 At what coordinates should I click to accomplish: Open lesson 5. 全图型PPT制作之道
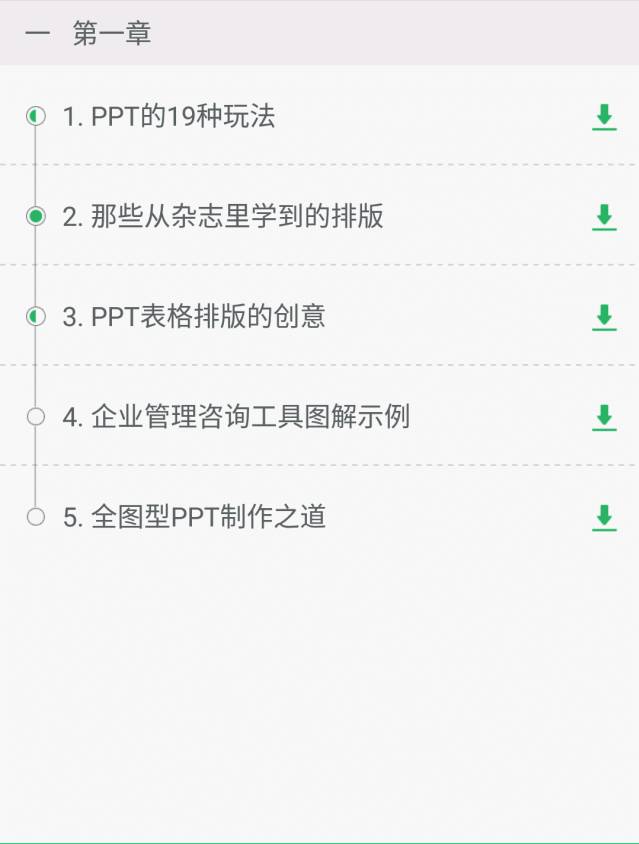[194, 517]
